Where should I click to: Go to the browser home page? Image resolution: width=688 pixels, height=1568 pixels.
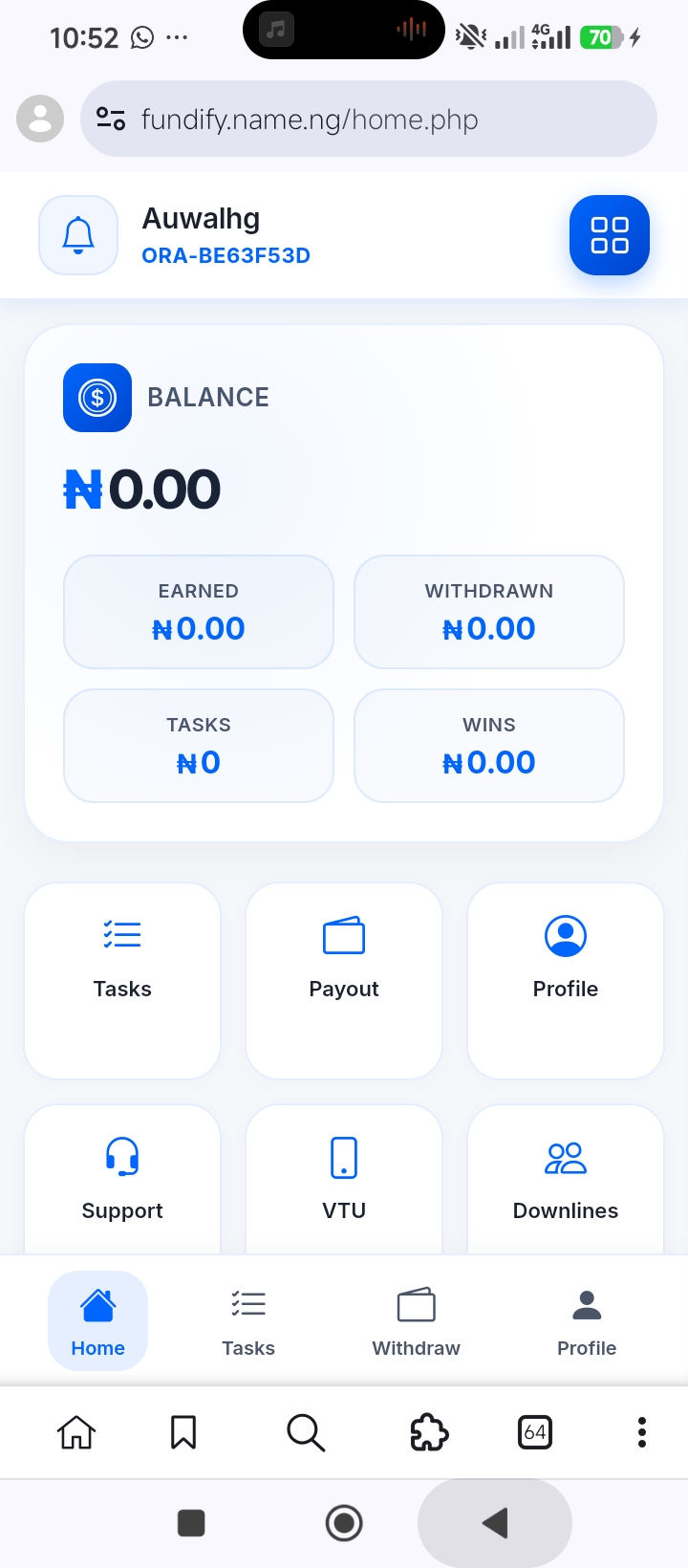(x=76, y=1432)
